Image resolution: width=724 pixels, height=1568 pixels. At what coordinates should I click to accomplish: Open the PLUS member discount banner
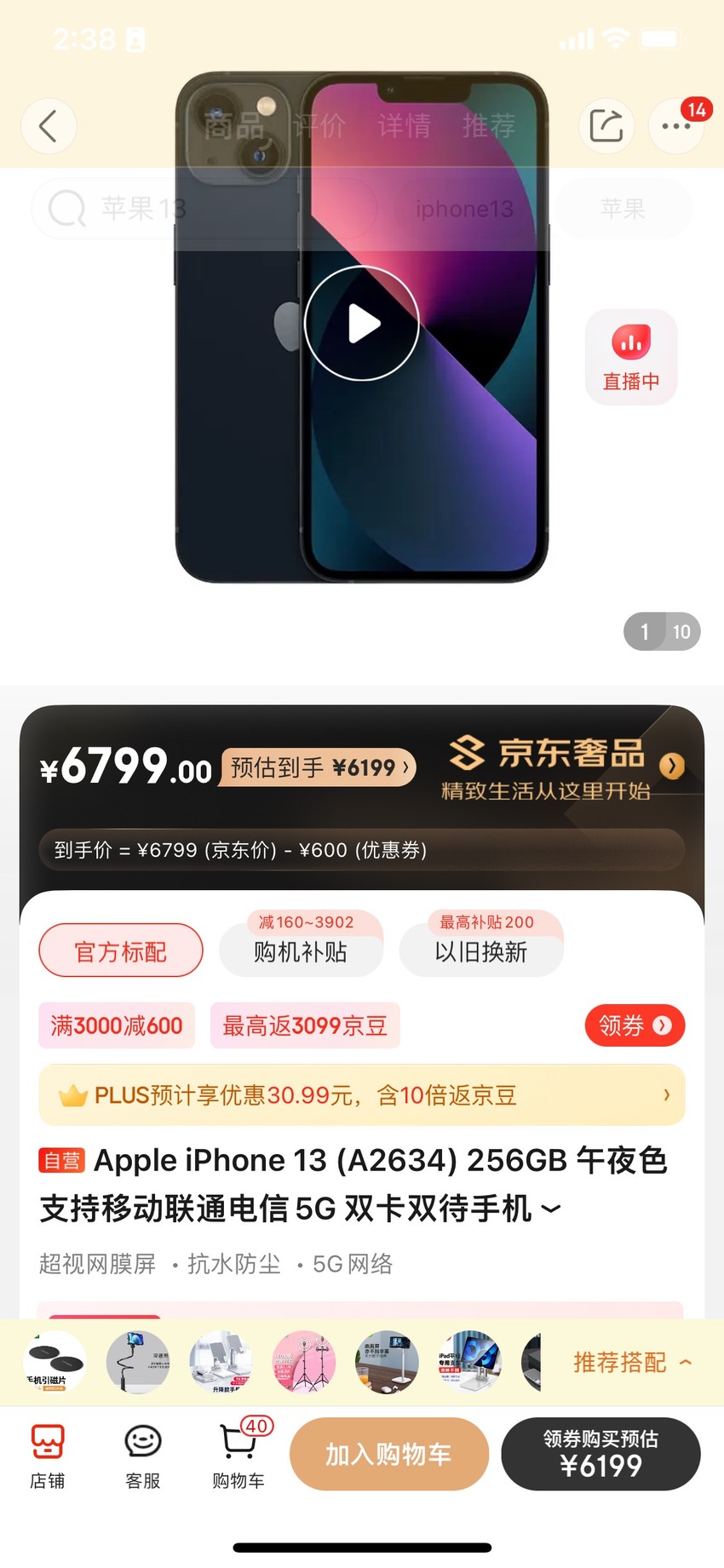pyautogui.click(x=362, y=1095)
